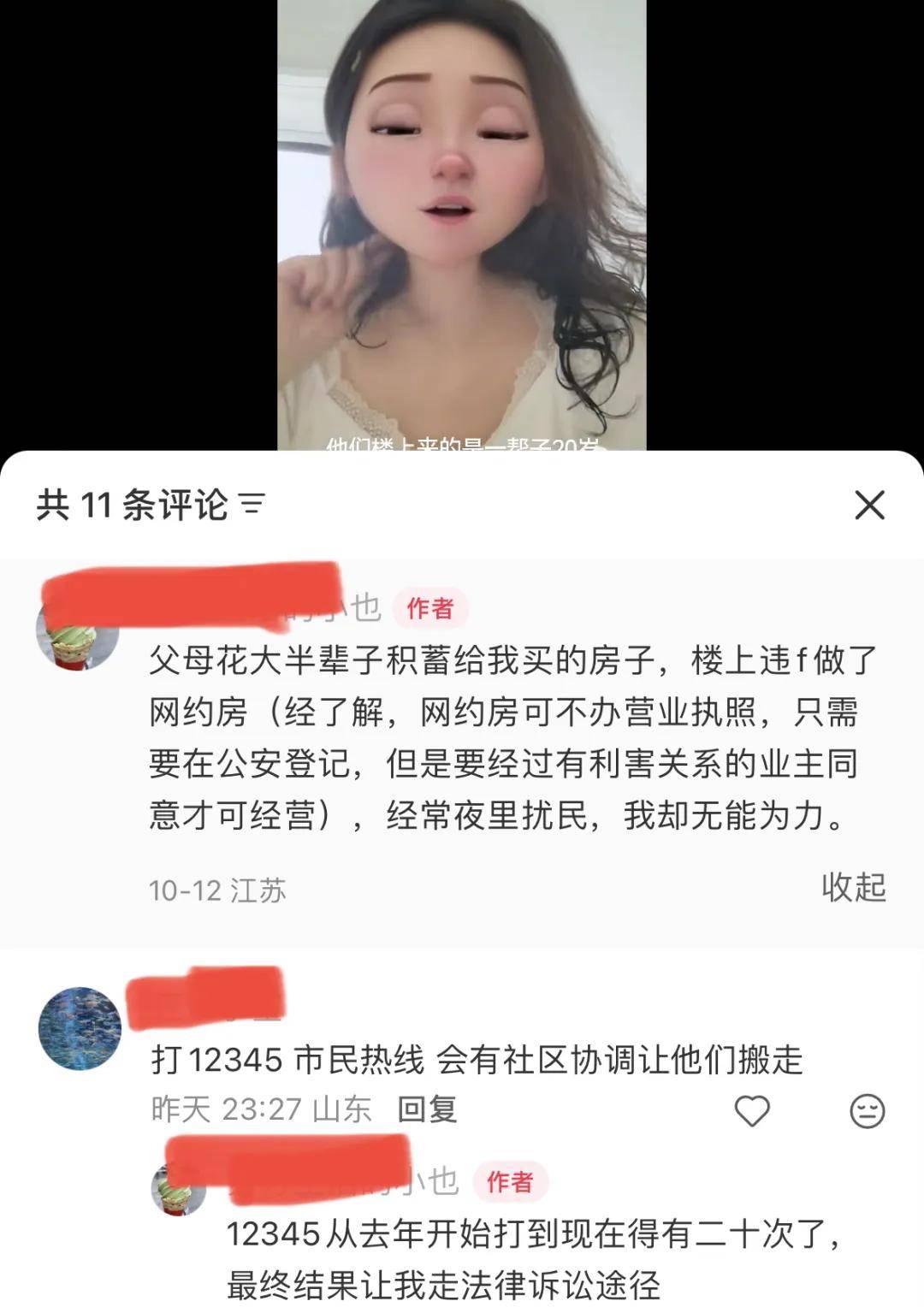
Task: Close the comments panel
Action: [869, 505]
